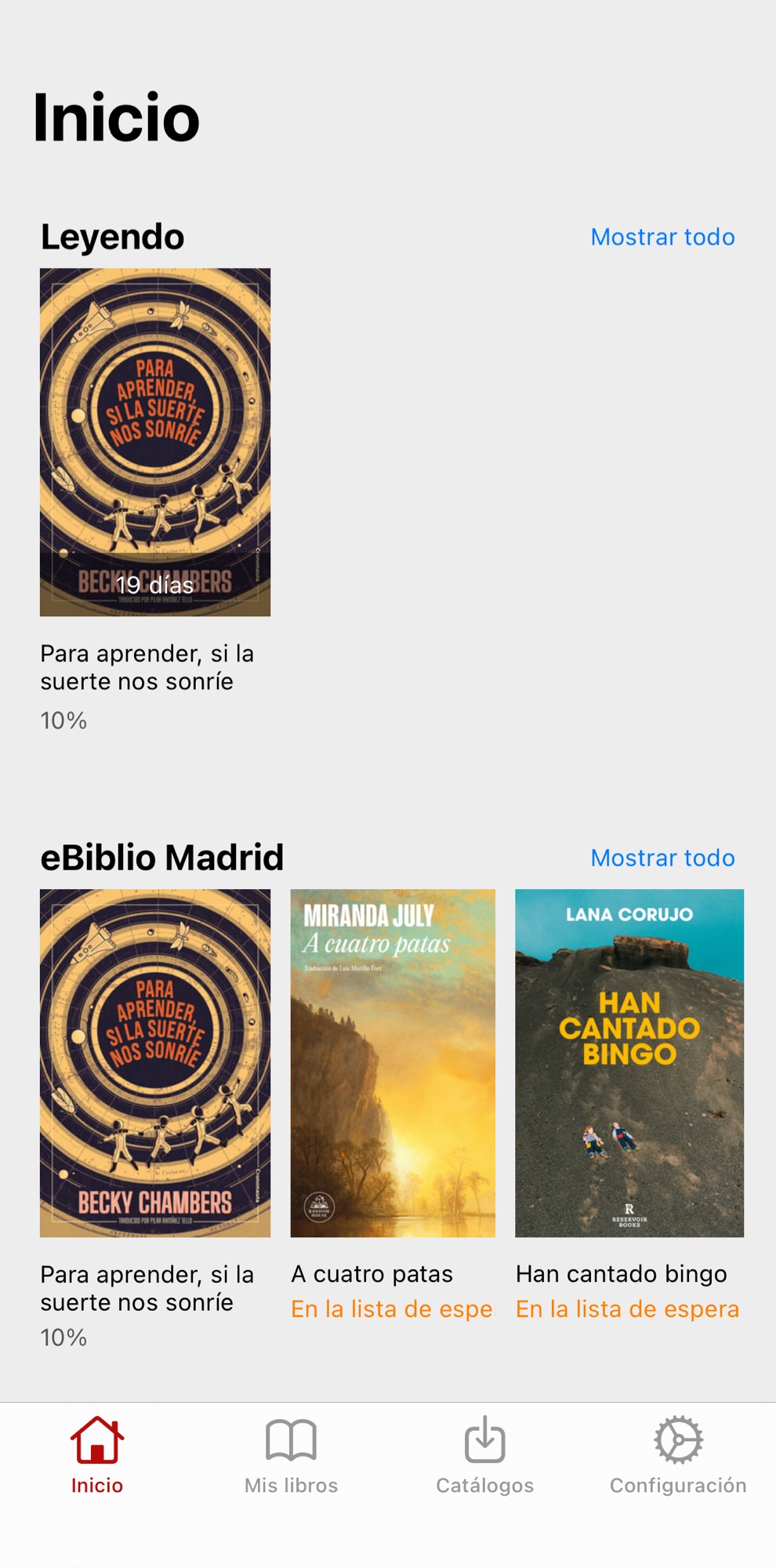Switch to the Configuración tab
776x1568 pixels.
tap(678, 1455)
